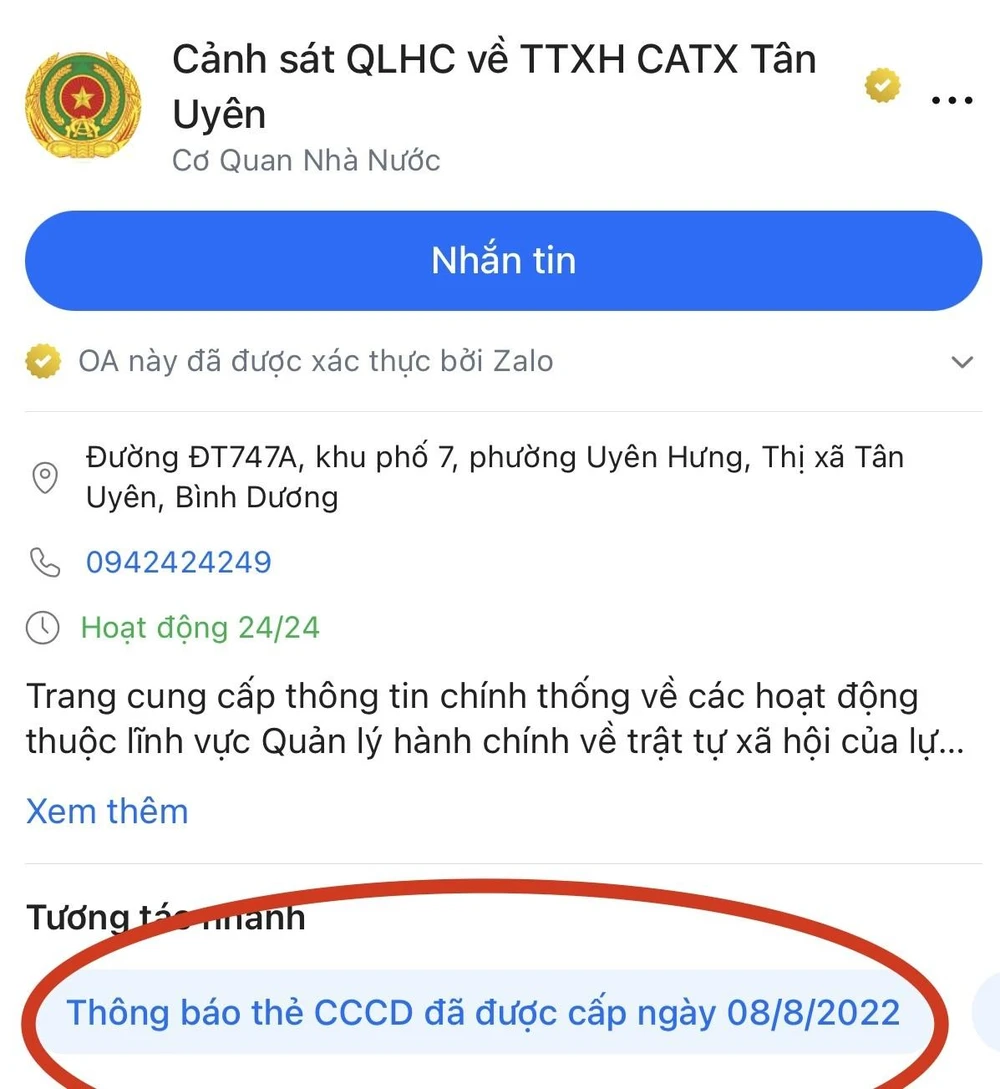Open the three-dot options menu

pos(952,99)
